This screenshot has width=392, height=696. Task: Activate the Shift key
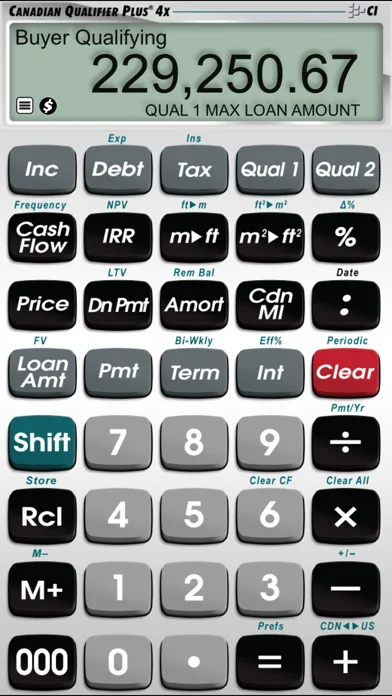[x=42, y=443]
